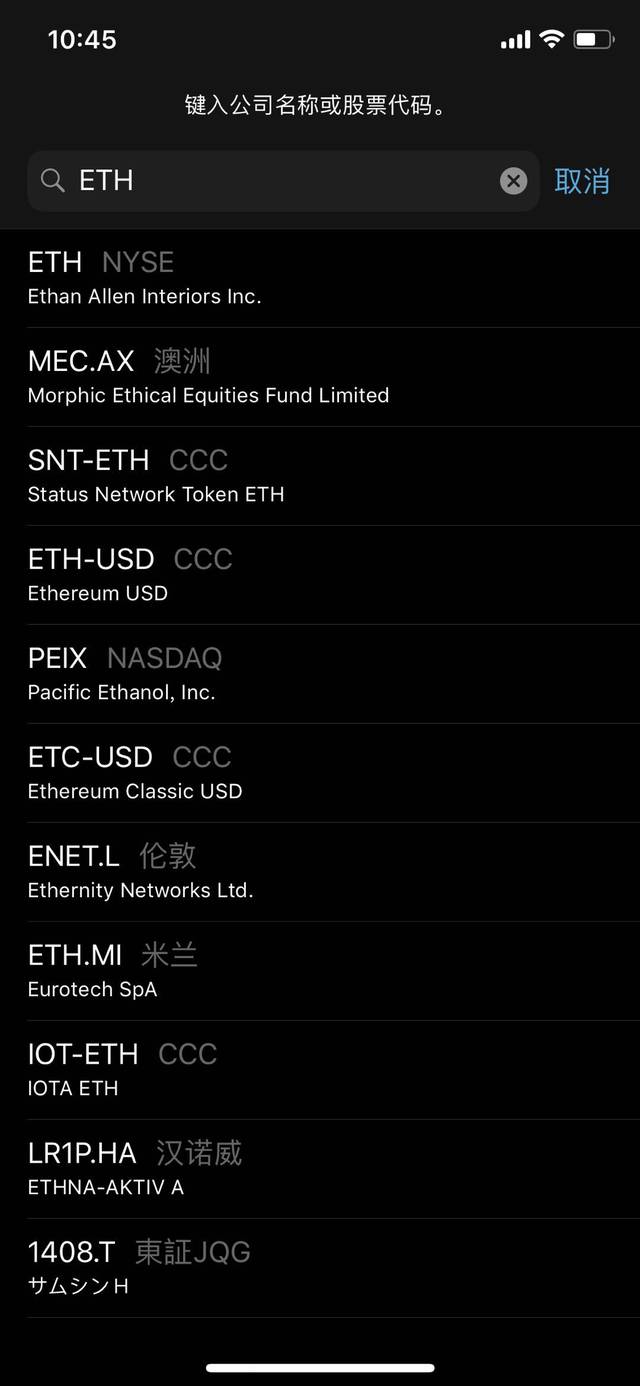Image resolution: width=640 pixels, height=1386 pixels.
Task: Clear the search text with the X icon
Action: click(x=513, y=181)
